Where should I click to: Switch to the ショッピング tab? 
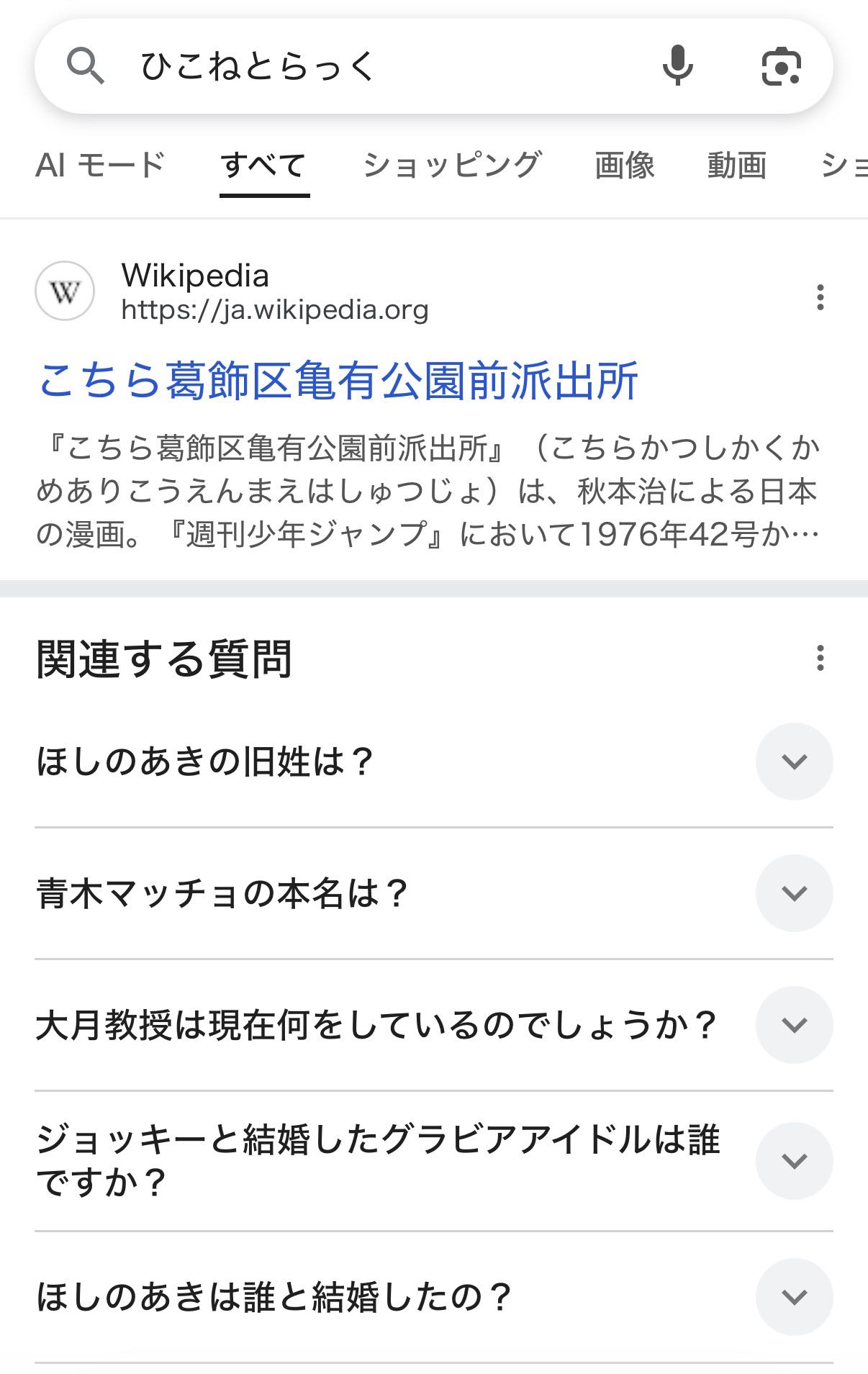452,166
